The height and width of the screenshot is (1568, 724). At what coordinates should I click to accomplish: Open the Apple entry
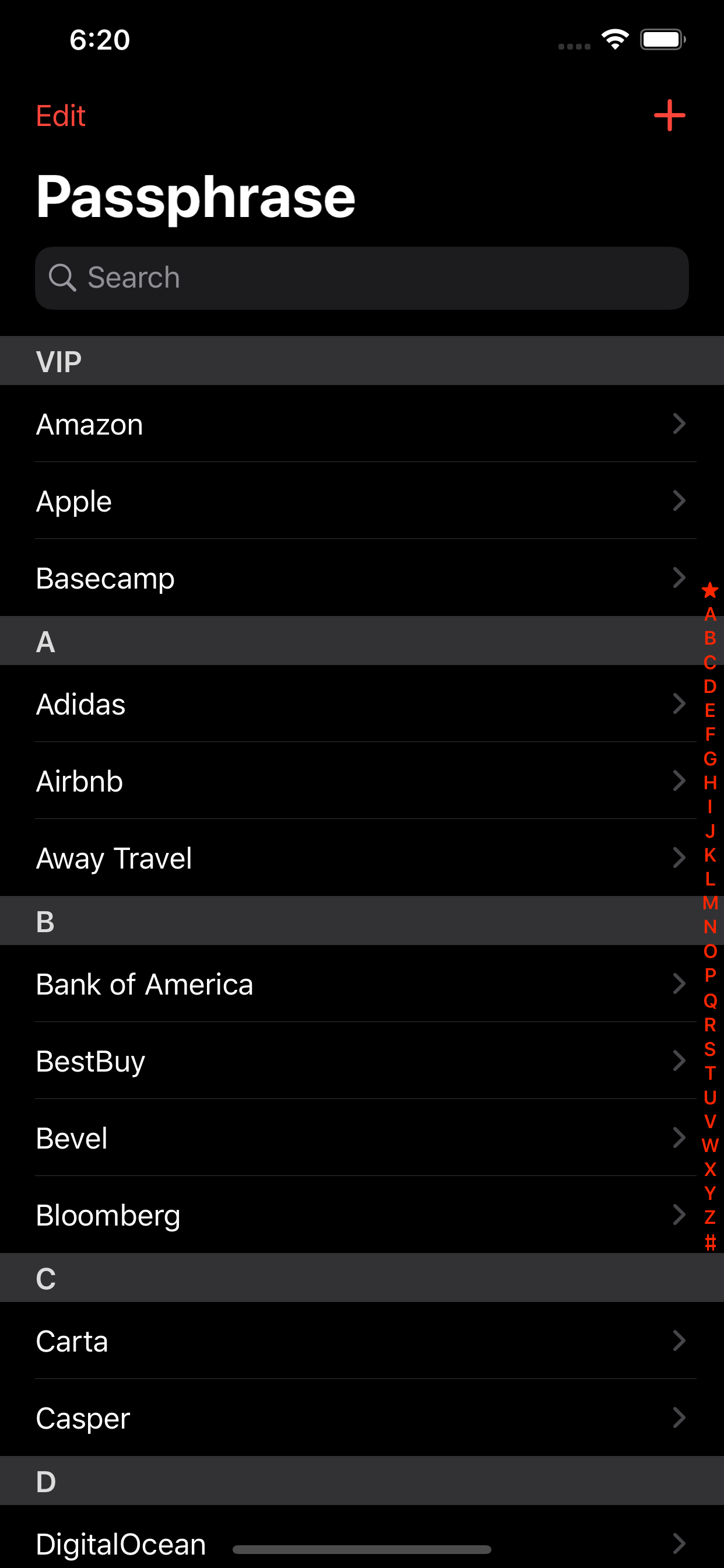(361, 501)
